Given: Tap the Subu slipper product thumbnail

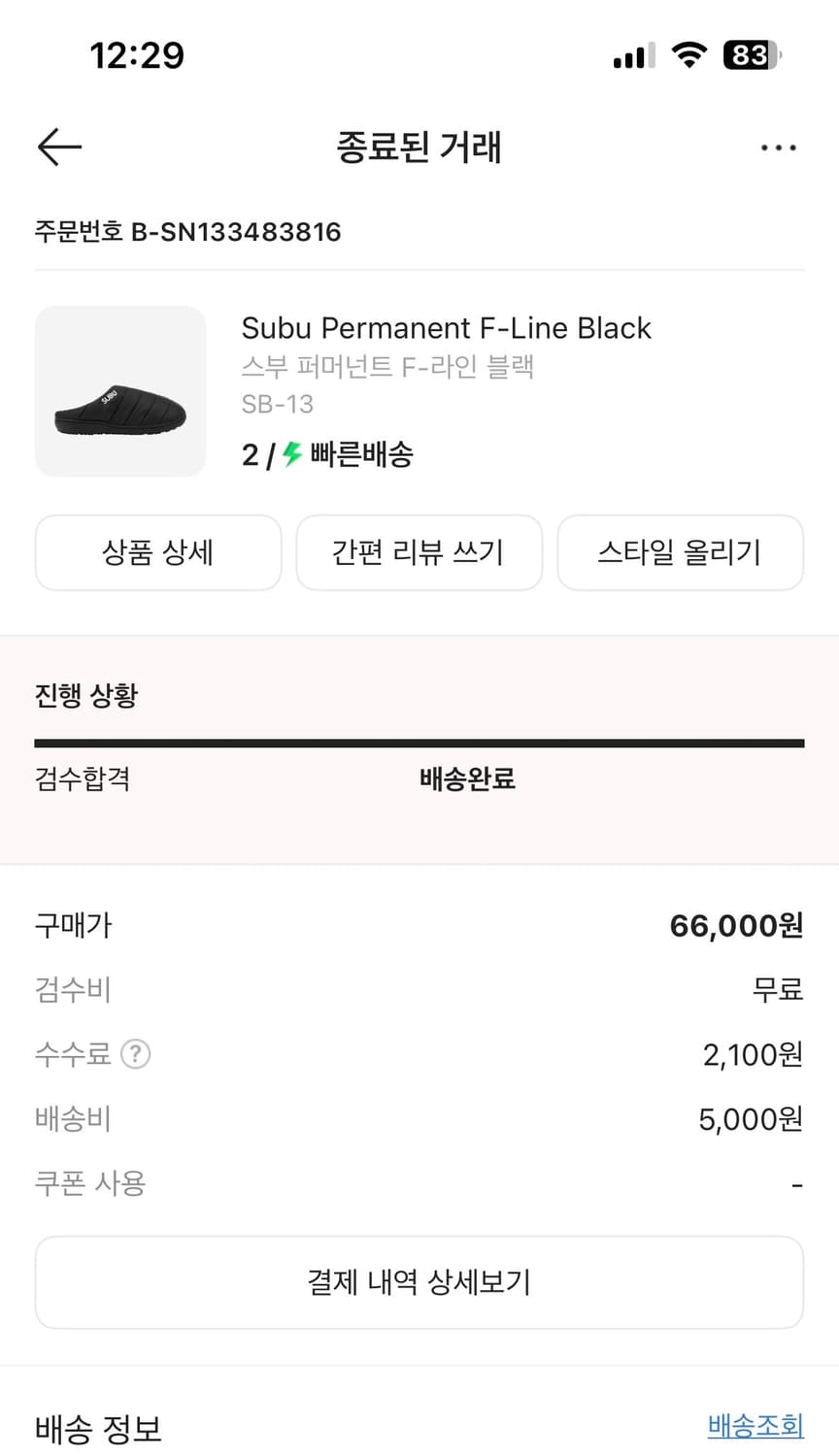Looking at the screenshot, I should pos(119,391).
